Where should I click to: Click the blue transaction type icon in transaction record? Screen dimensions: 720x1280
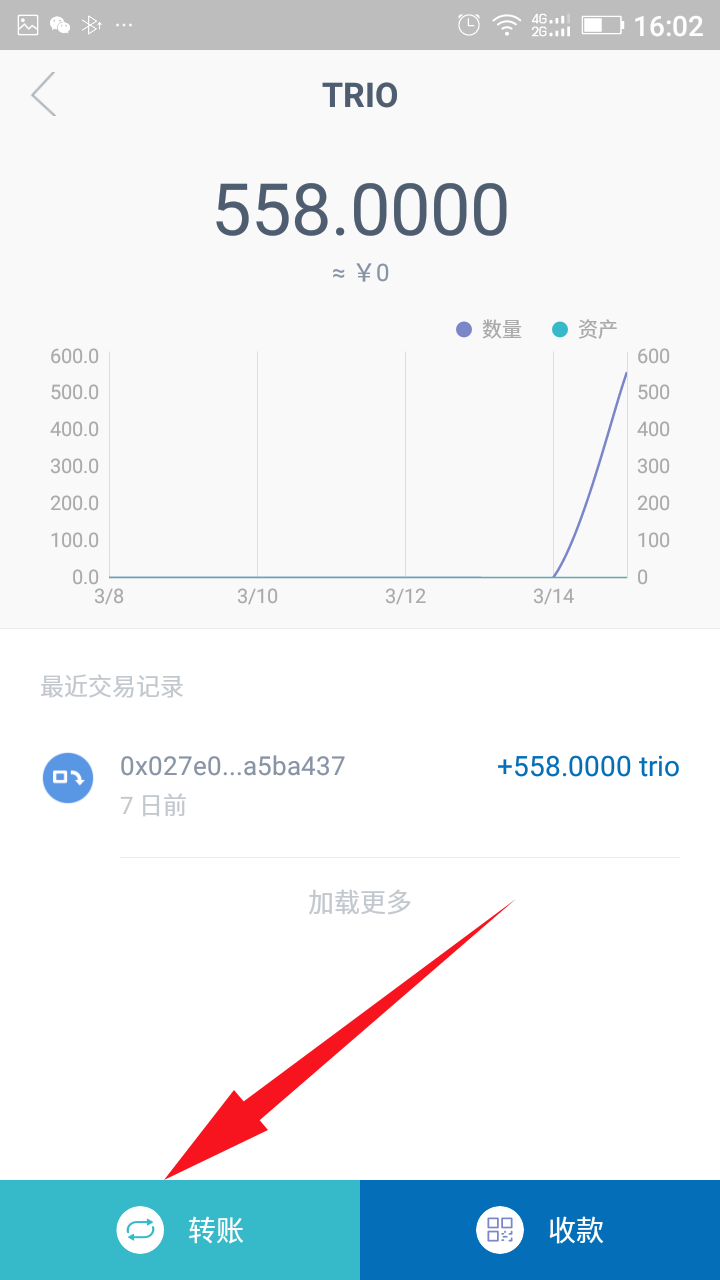point(67,777)
